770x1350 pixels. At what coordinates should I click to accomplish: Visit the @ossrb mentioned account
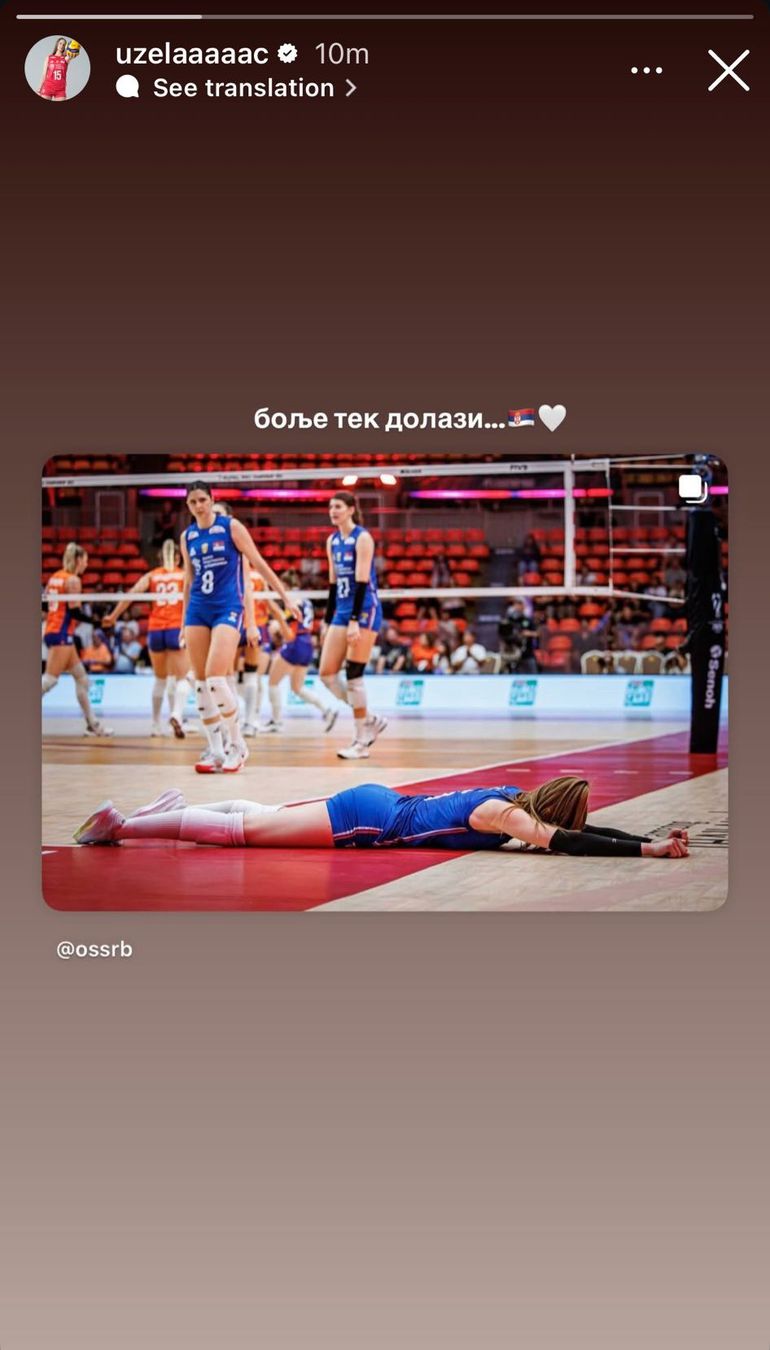point(94,949)
